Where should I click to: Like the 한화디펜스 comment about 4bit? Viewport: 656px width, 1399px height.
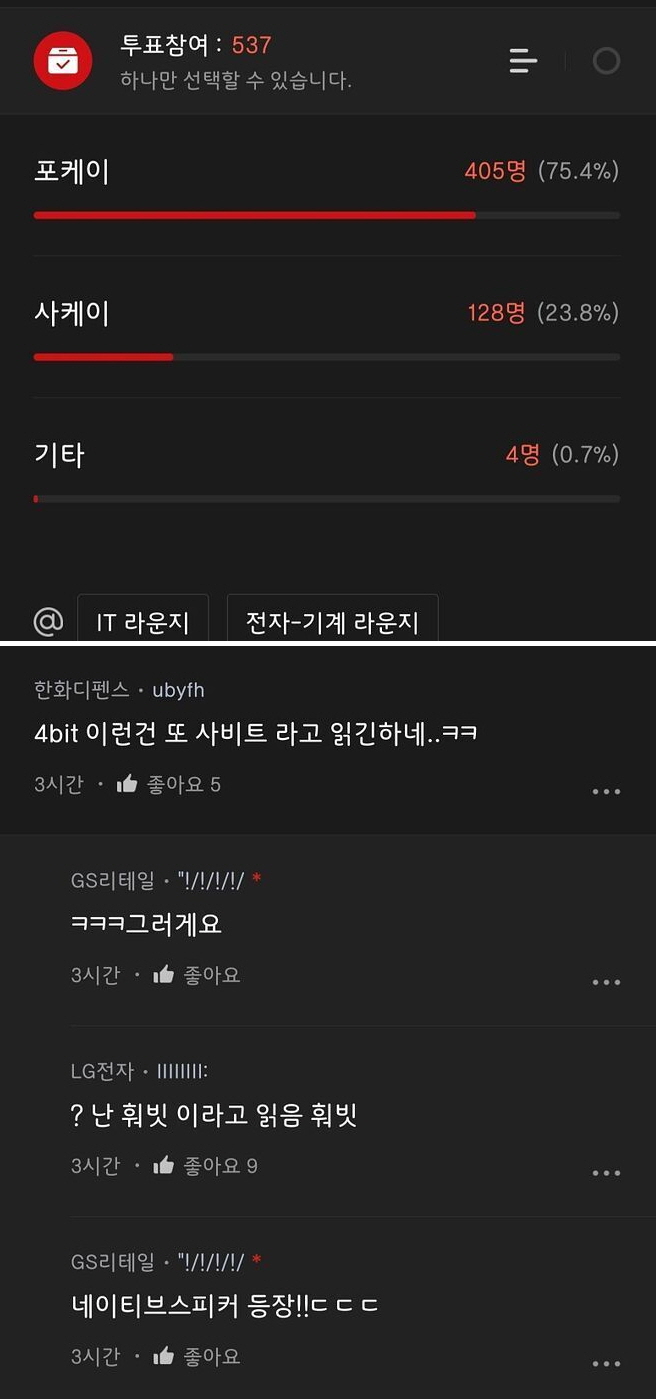pyautogui.click(x=128, y=785)
